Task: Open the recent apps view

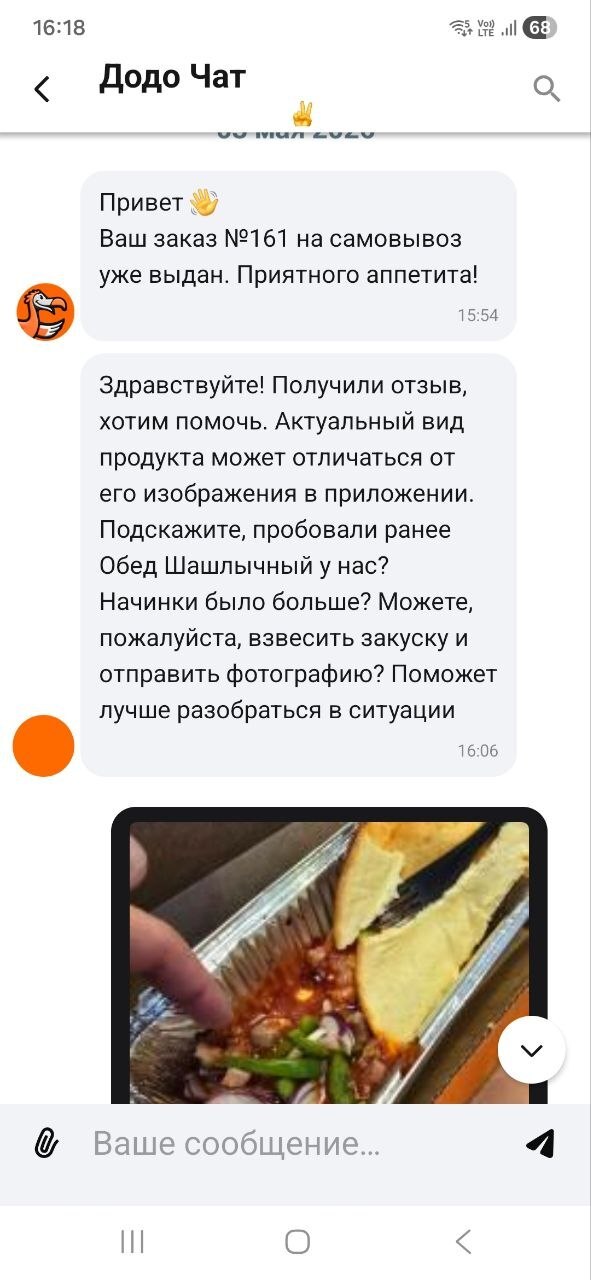Action: coord(132,1242)
